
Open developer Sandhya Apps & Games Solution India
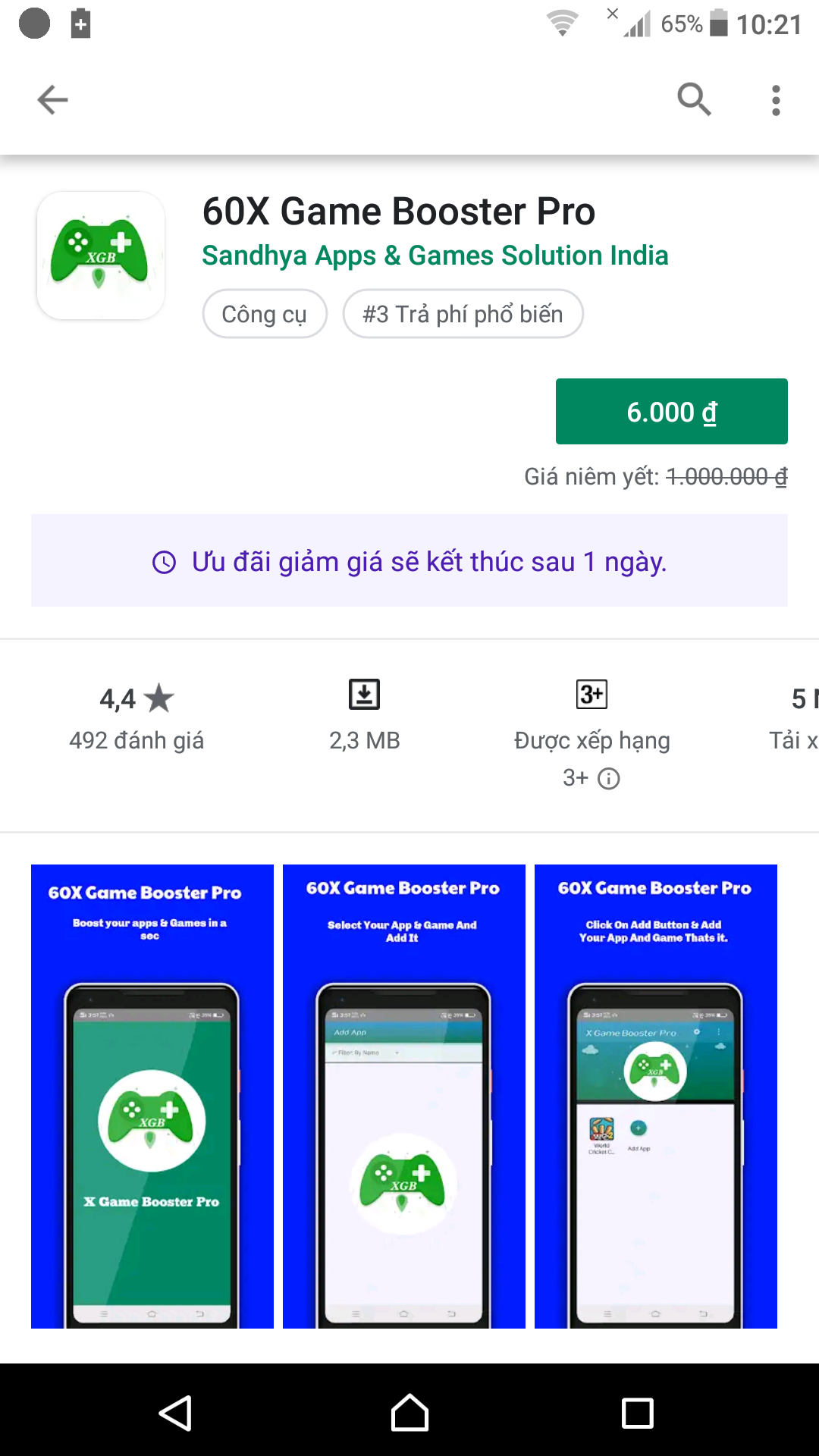(x=435, y=256)
